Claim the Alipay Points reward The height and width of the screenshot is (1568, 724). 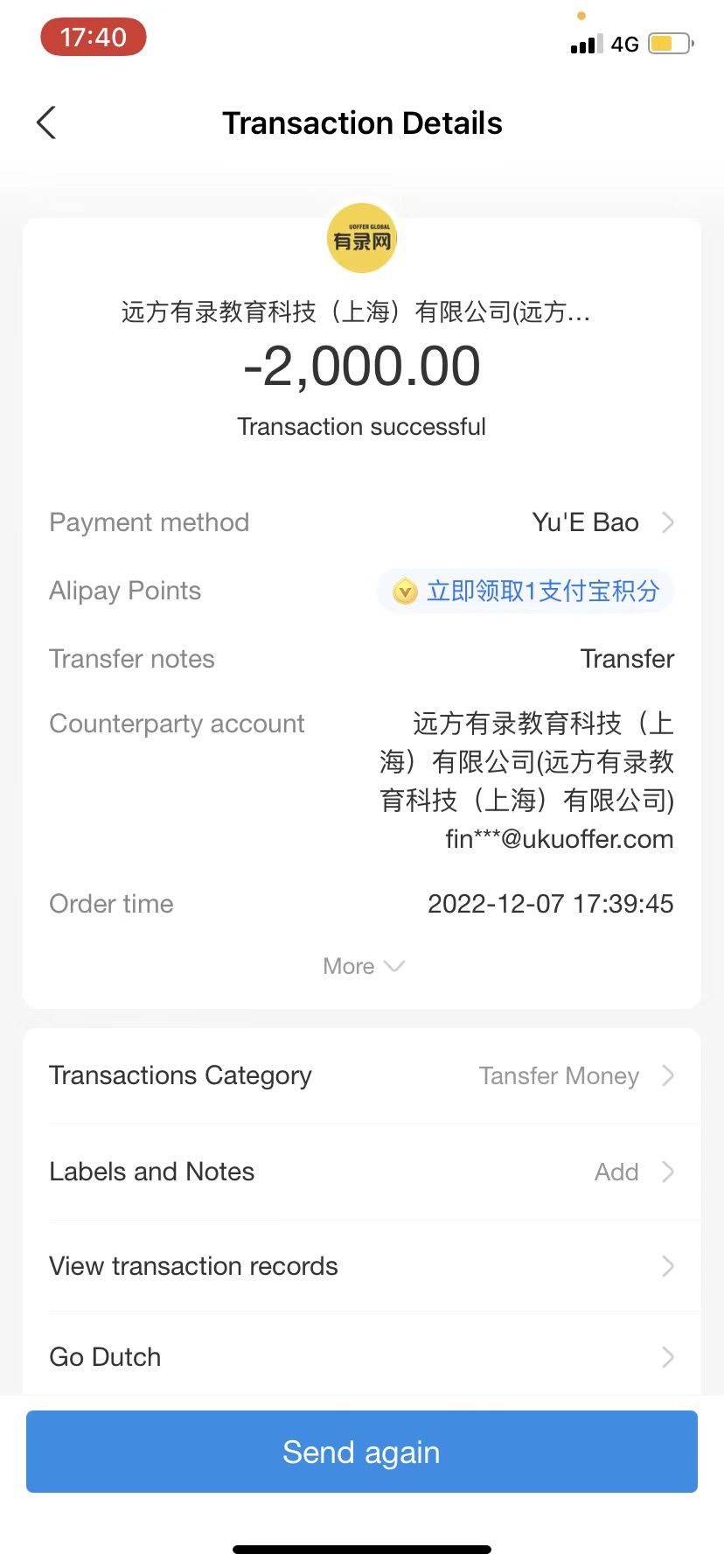[x=526, y=591]
